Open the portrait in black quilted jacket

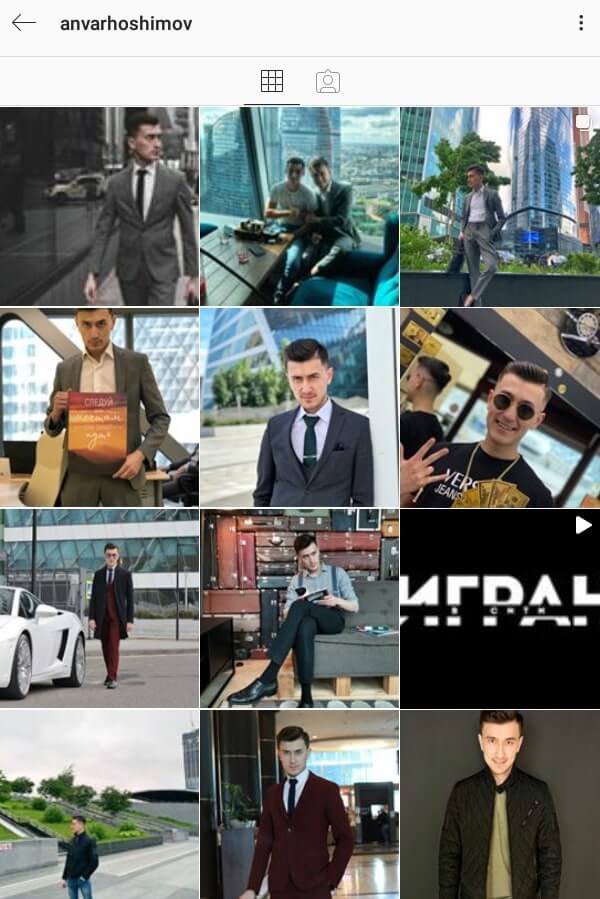click(x=499, y=805)
